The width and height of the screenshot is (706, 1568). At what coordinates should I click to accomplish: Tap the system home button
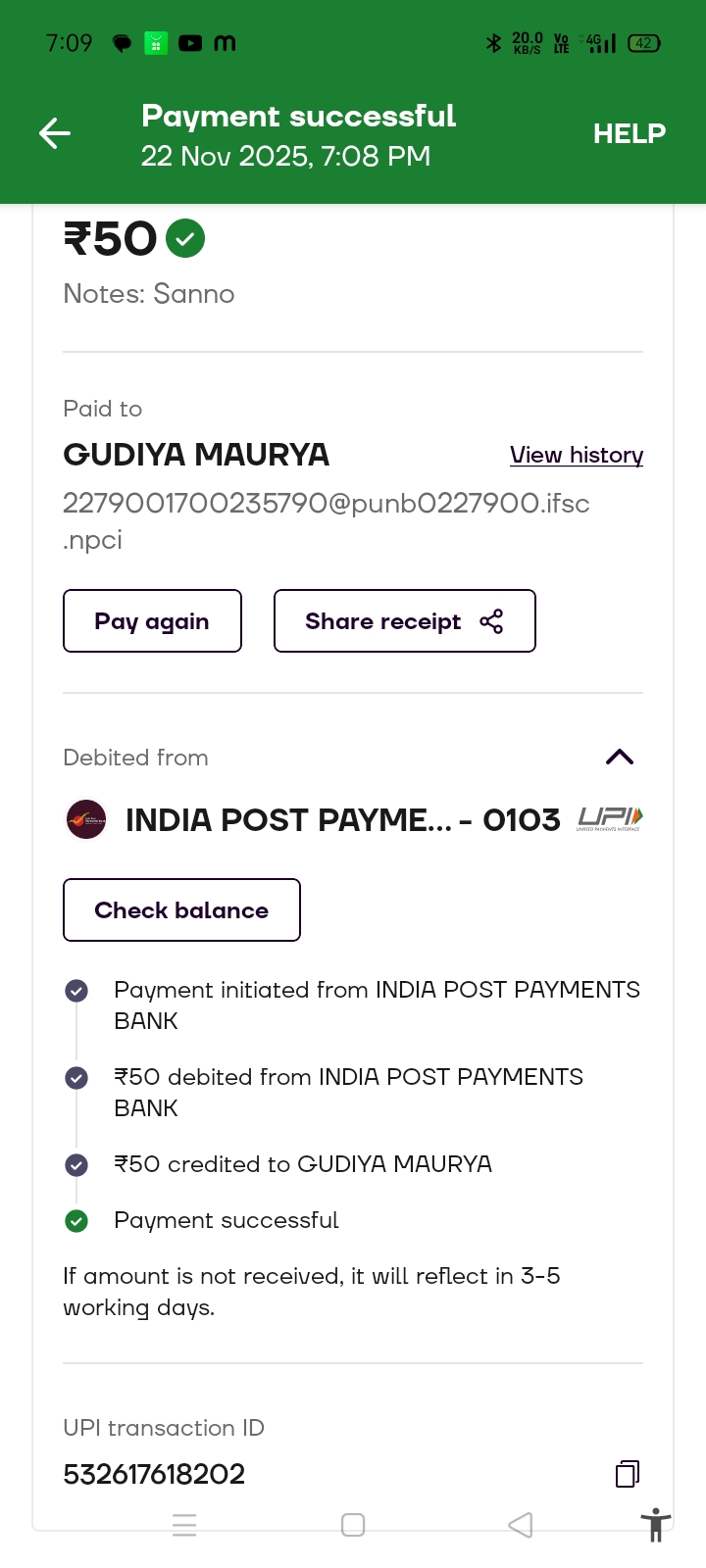(x=353, y=1525)
